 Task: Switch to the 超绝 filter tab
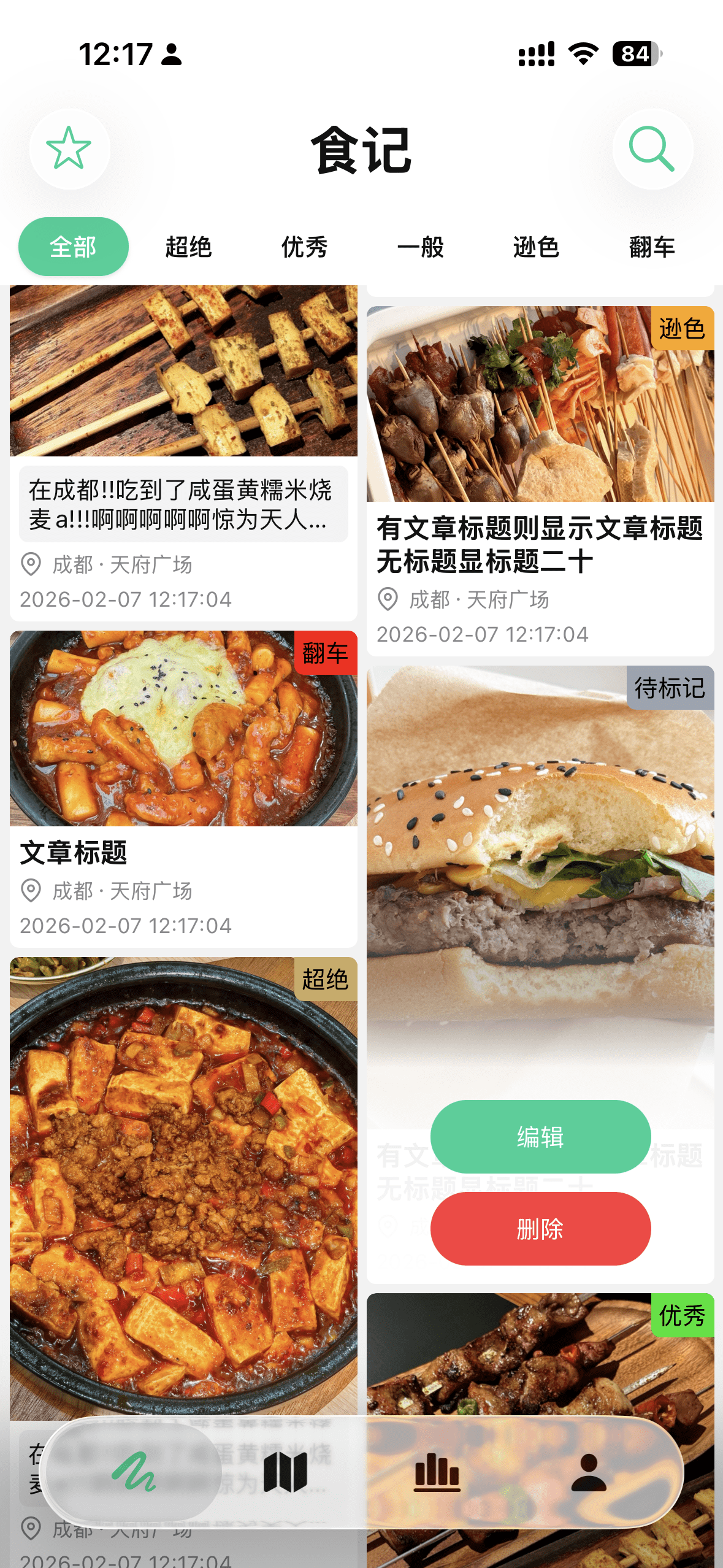tap(189, 247)
